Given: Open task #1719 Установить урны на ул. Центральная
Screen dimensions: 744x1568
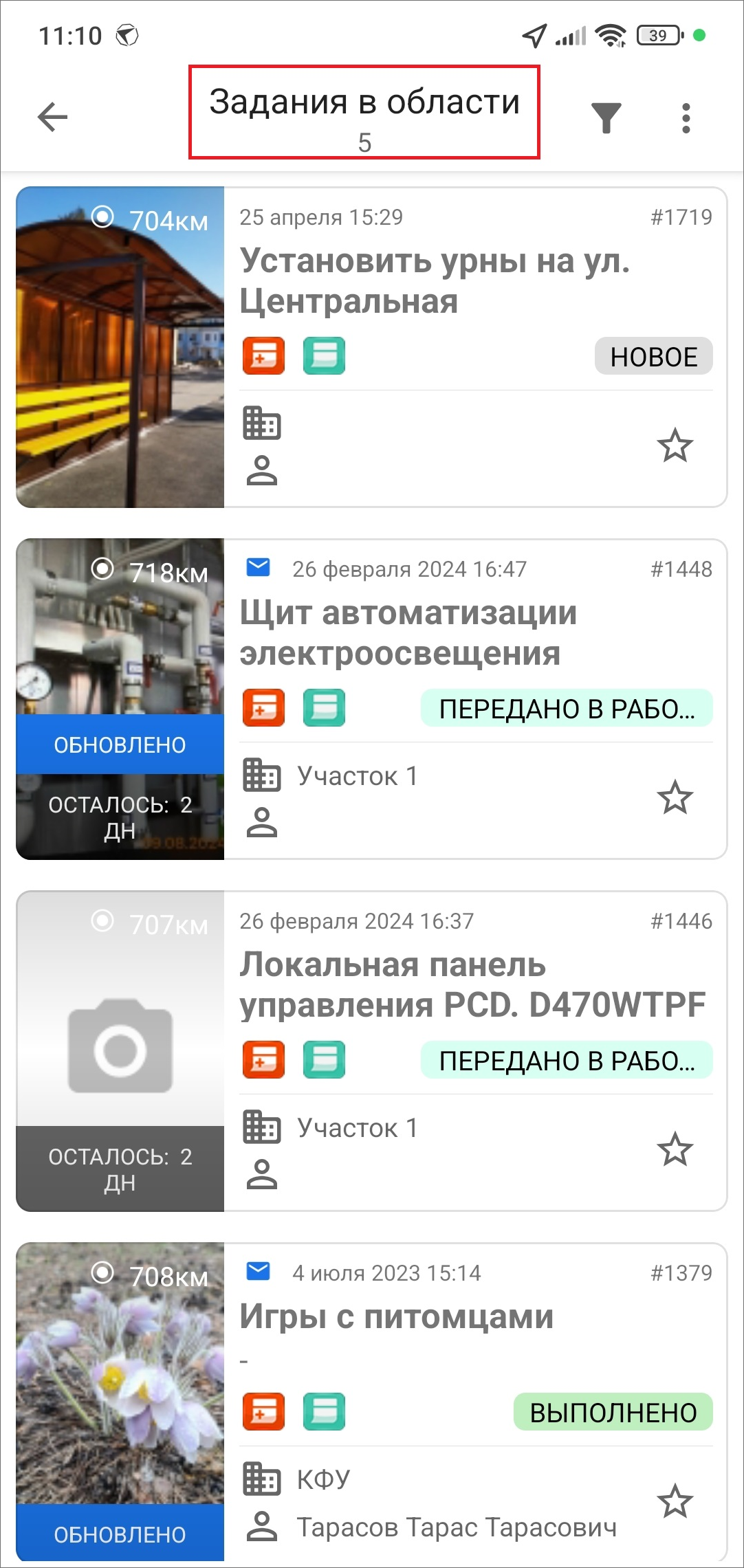Looking at the screenshot, I should point(435,280).
